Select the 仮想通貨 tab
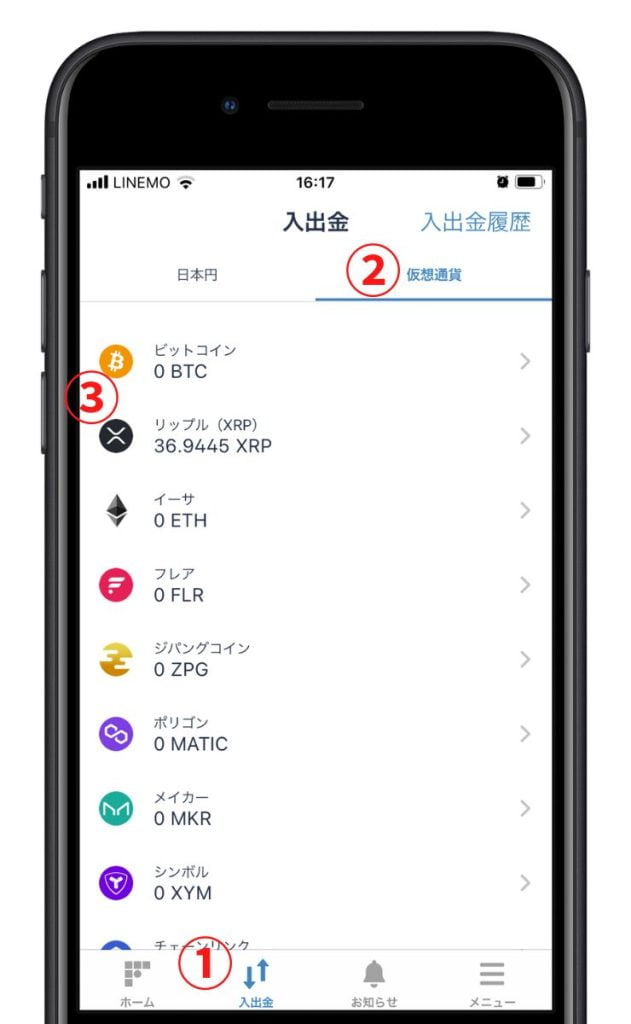Viewport: 631px width, 1024px height. 433,275
